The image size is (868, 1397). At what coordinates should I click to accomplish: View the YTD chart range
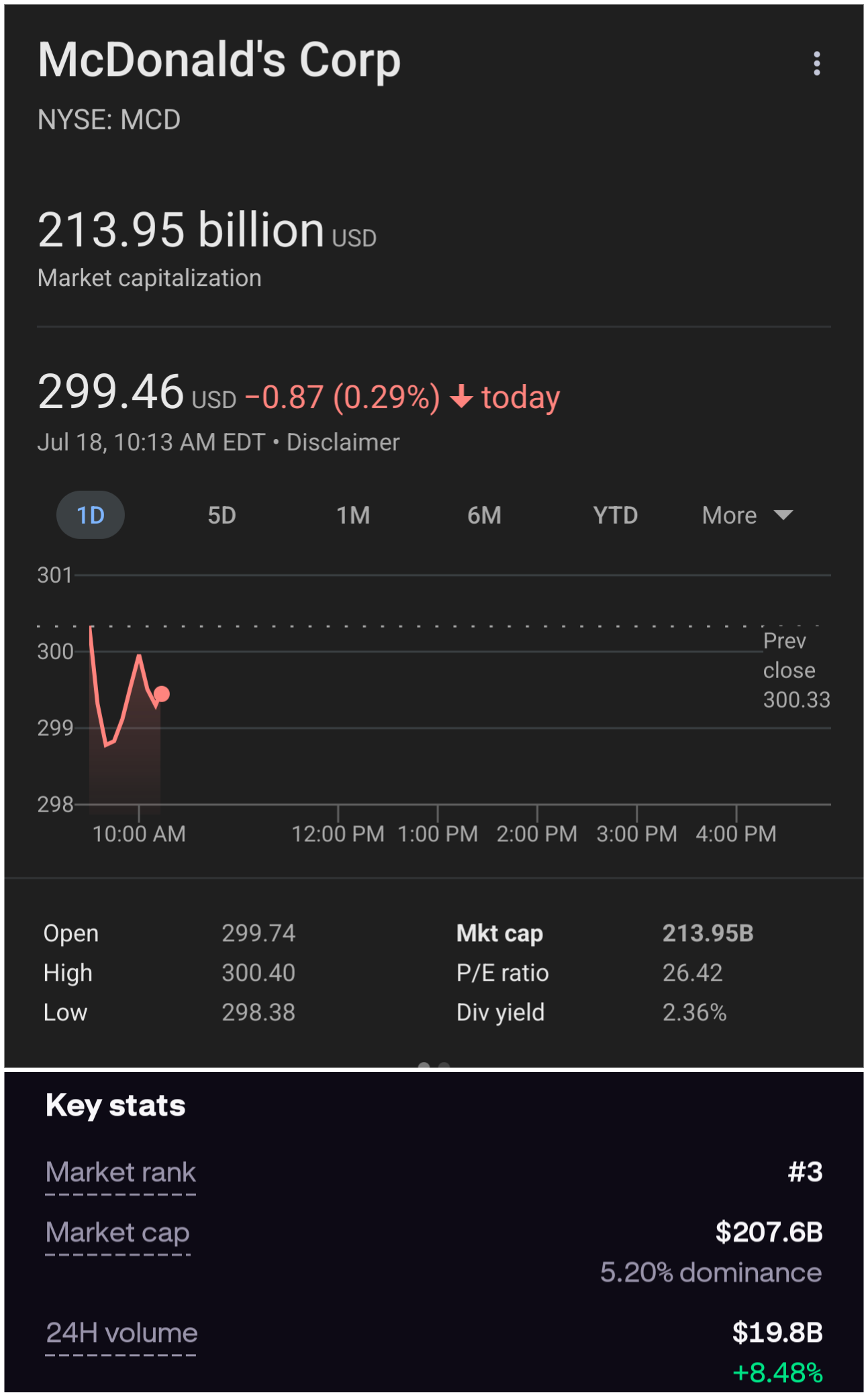coord(615,515)
